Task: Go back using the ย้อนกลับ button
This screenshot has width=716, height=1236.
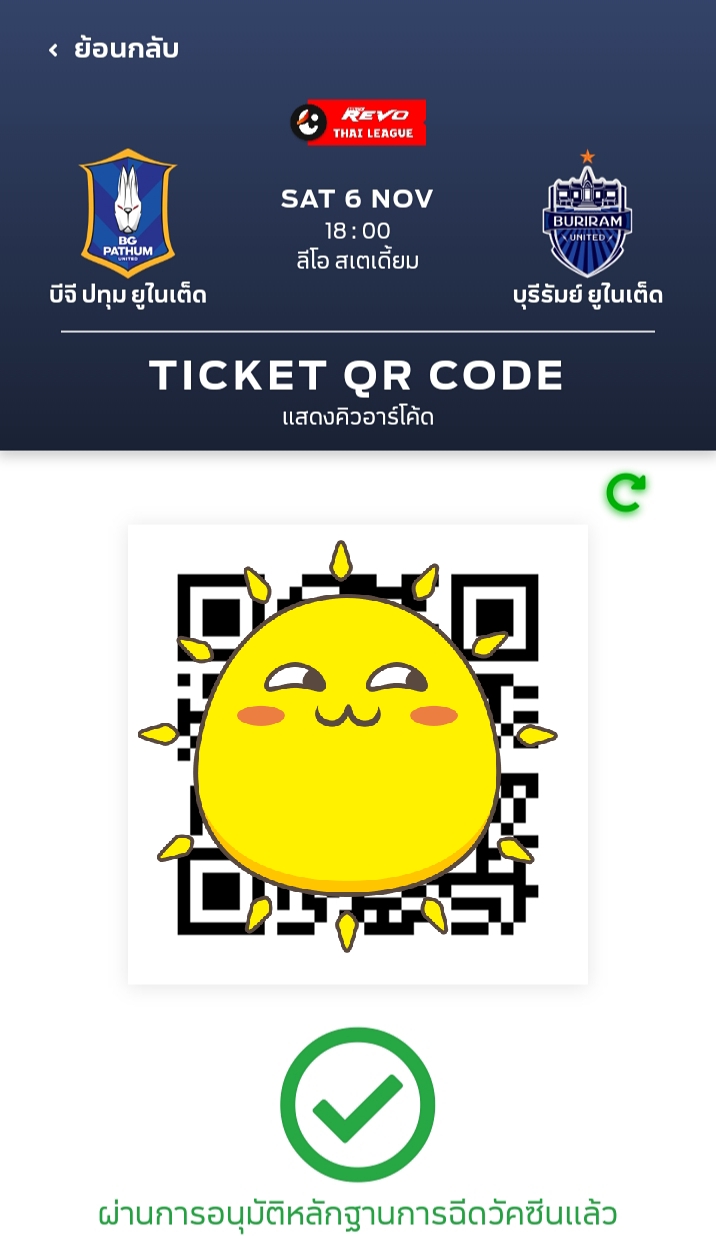Action: coord(113,49)
